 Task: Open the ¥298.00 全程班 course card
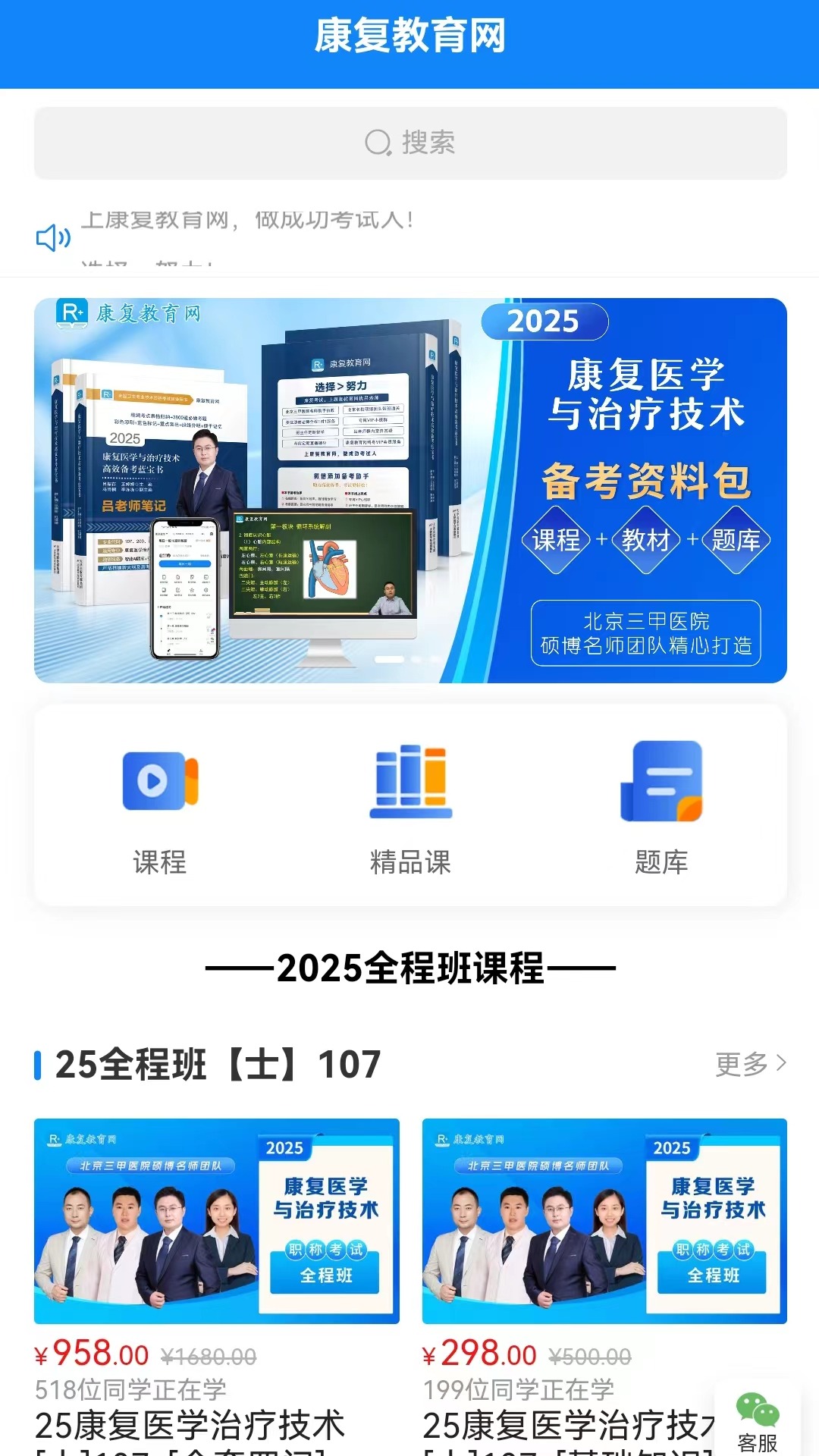pos(604,1286)
